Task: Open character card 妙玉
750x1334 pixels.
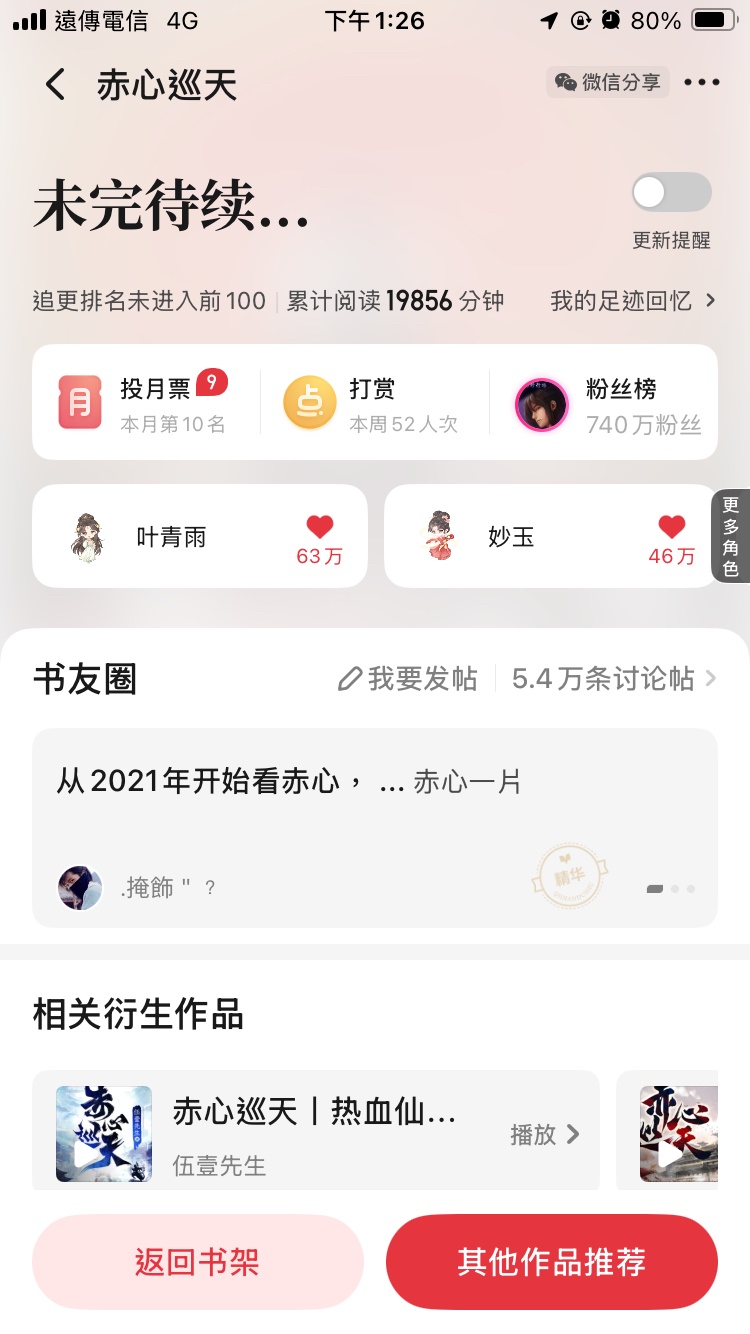Action: tap(552, 536)
